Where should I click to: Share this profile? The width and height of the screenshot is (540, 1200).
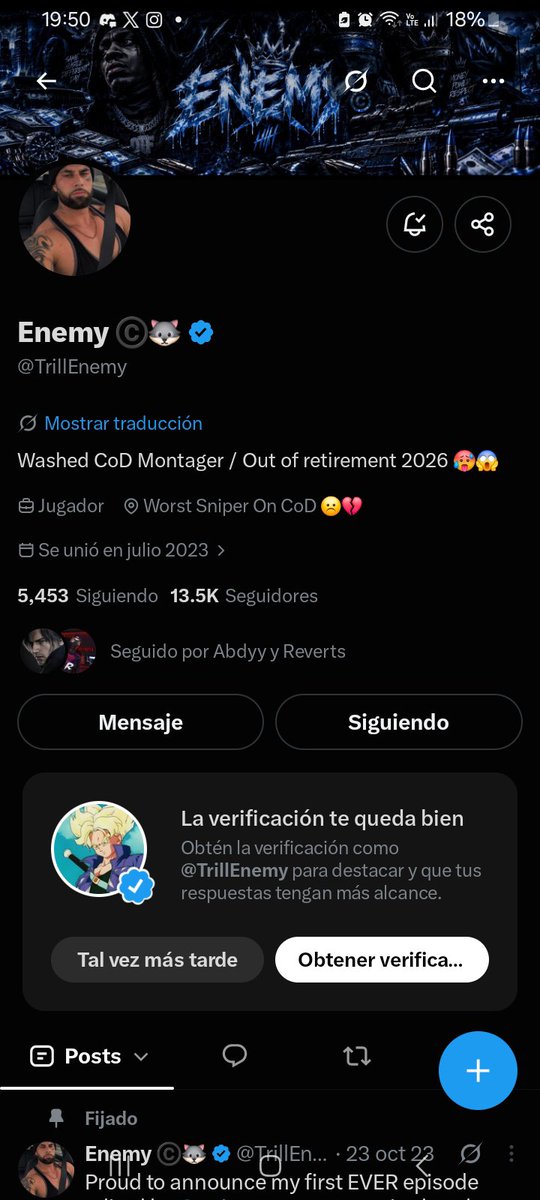pos(482,224)
